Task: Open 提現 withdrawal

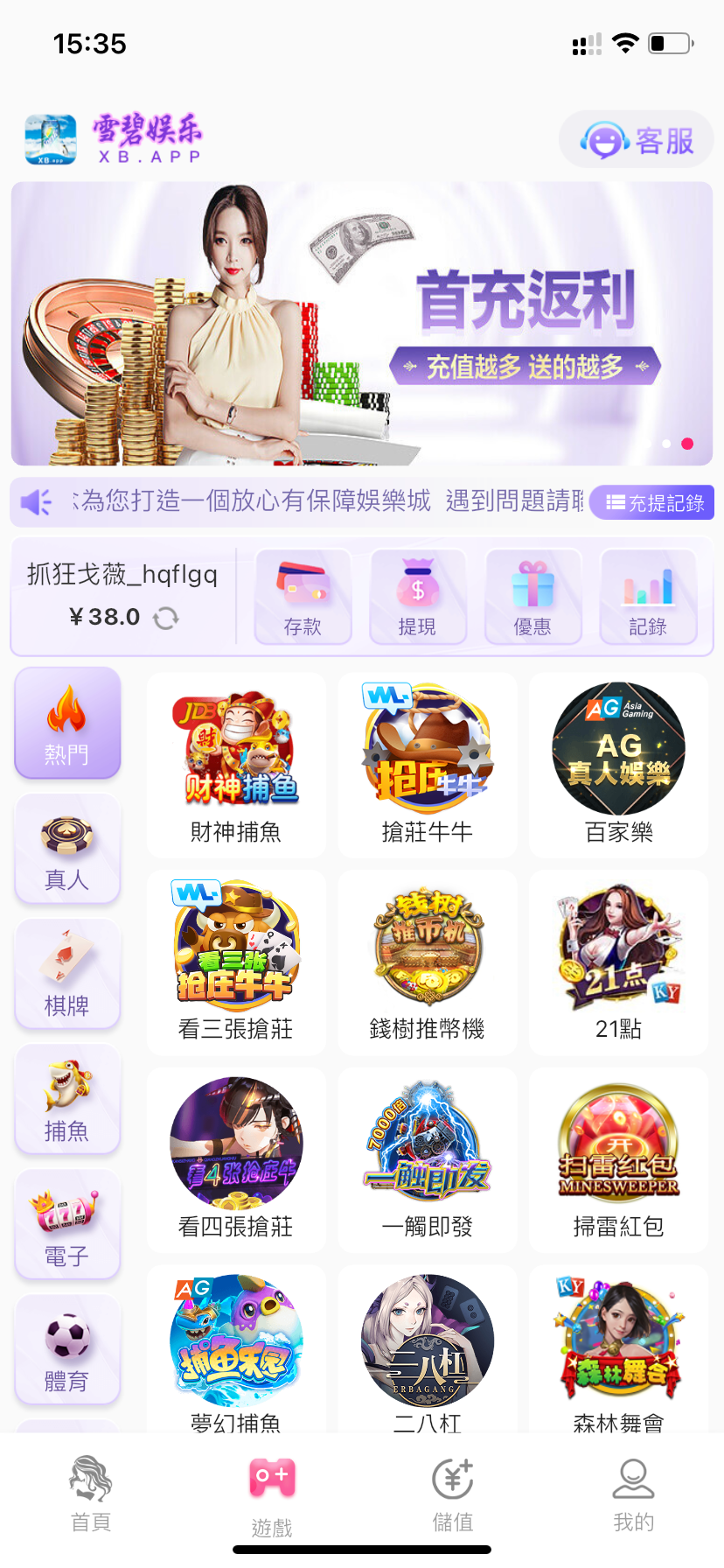Action: (x=417, y=596)
